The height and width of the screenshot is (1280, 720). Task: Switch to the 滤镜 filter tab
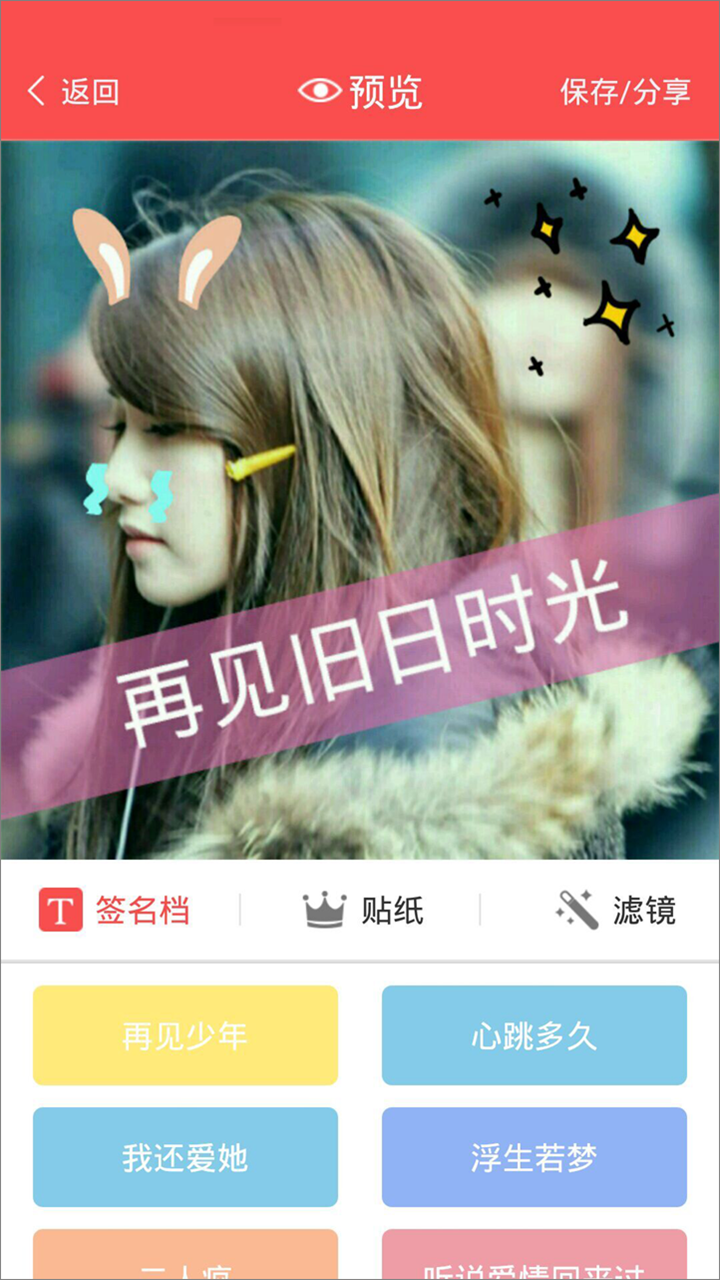point(616,910)
